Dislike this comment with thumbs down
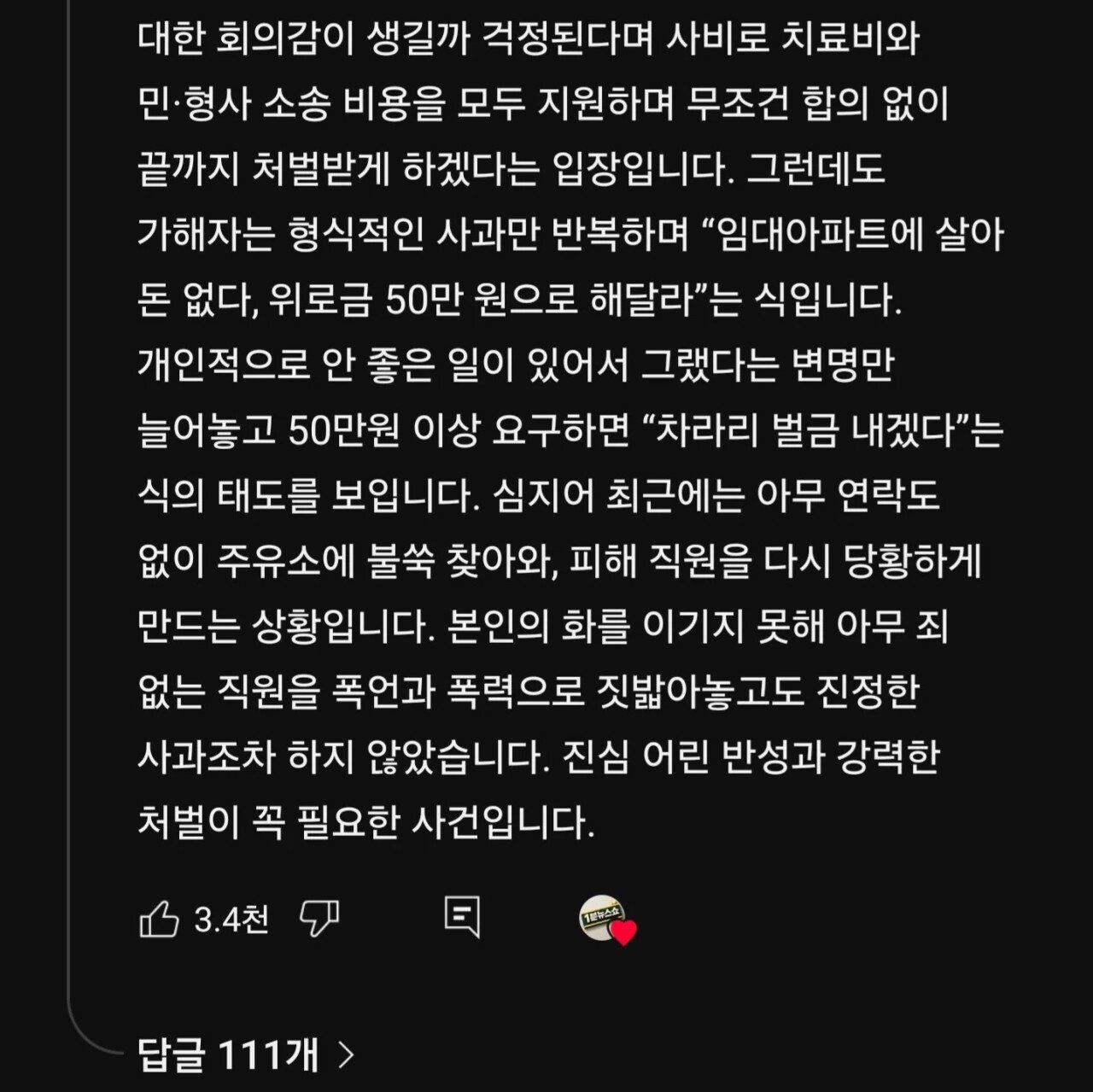1093x1092 pixels. 320,919
